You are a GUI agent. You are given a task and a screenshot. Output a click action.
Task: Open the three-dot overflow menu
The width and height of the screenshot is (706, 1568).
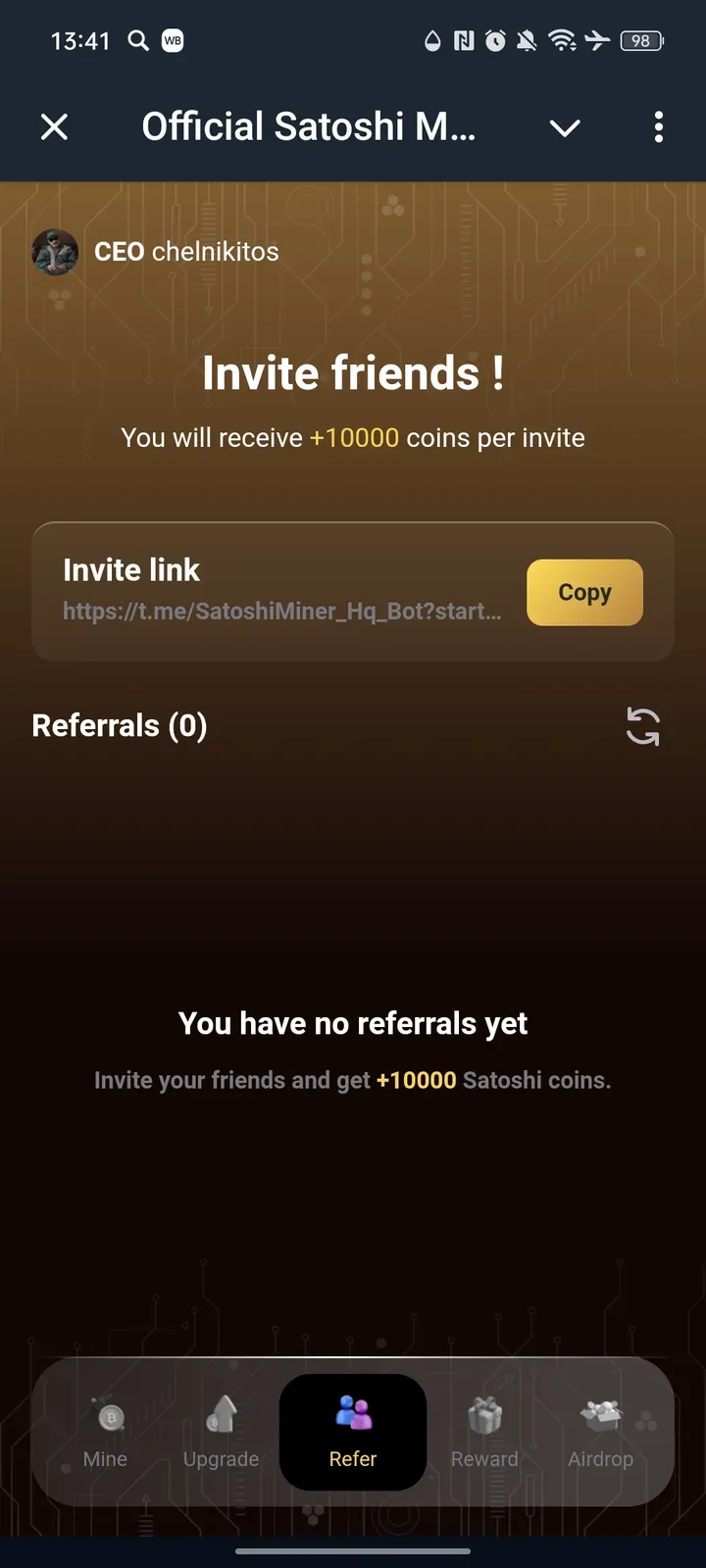pyautogui.click(x=658, y=126)
